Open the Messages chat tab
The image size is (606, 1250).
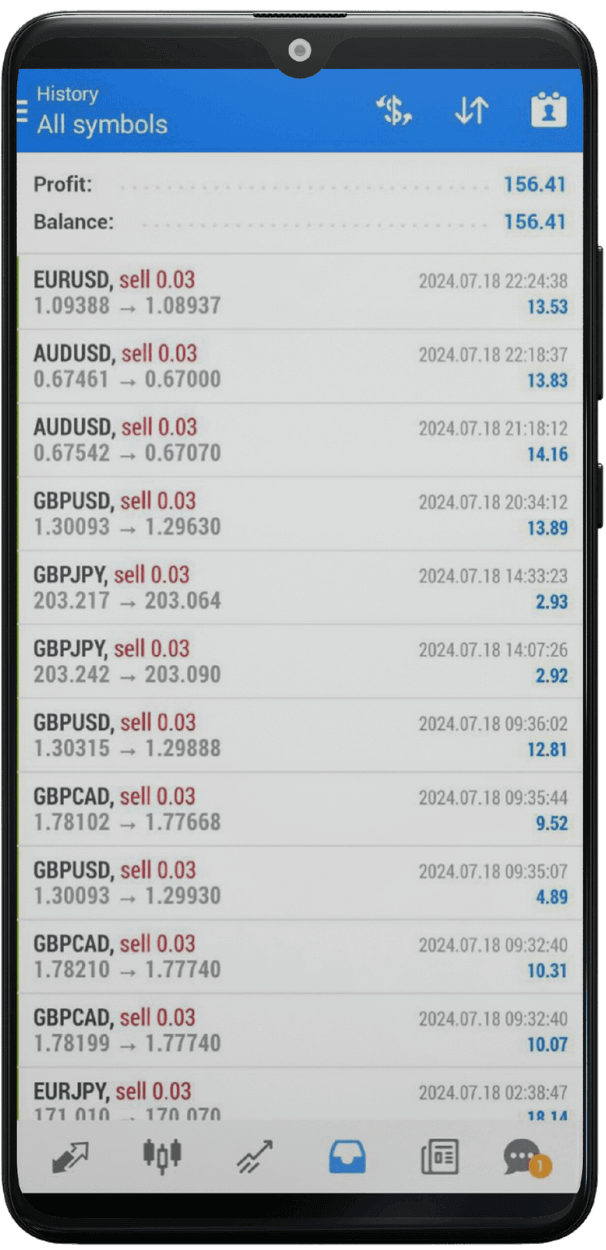[x=523, y=1157]
